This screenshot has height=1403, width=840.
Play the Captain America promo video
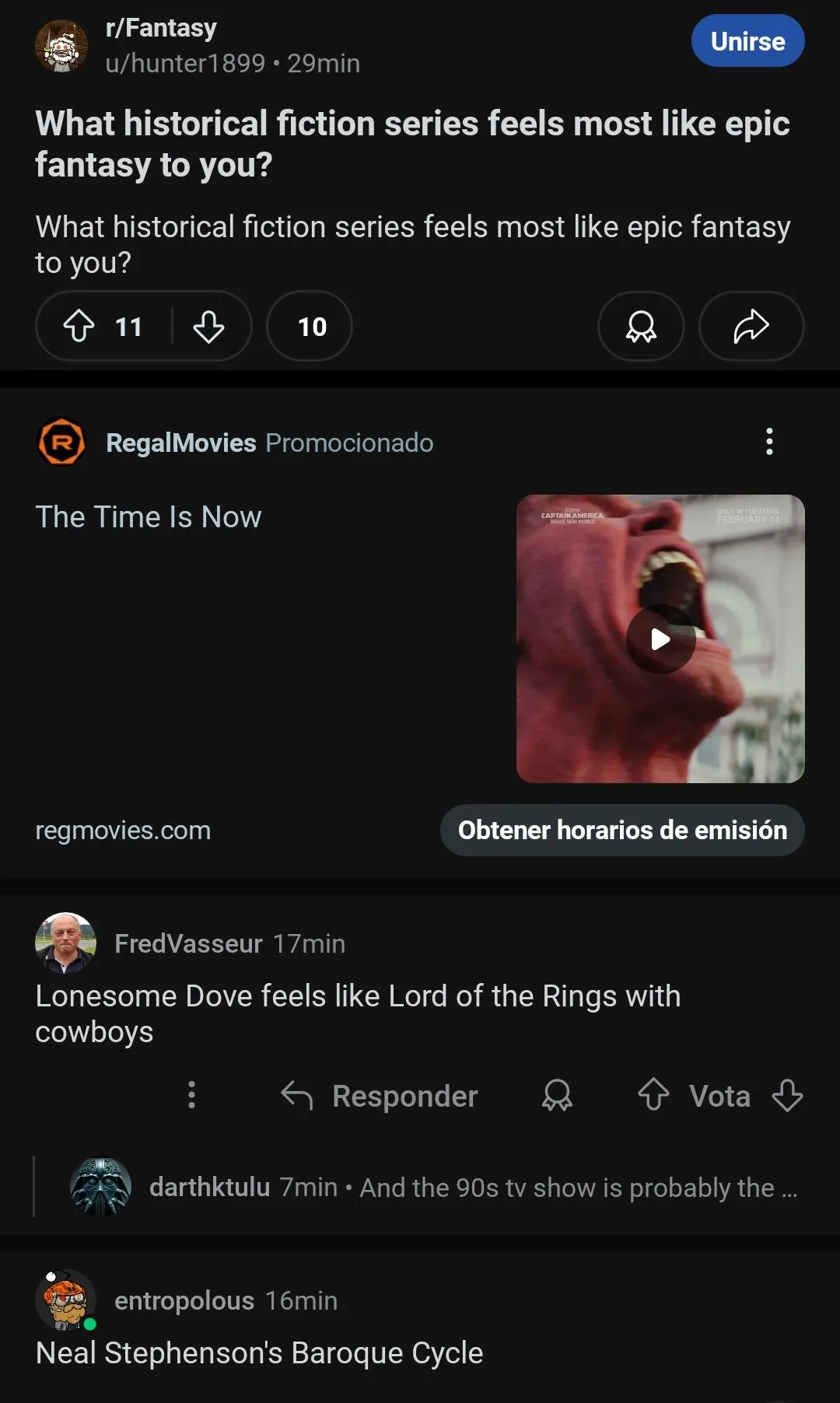660,639
